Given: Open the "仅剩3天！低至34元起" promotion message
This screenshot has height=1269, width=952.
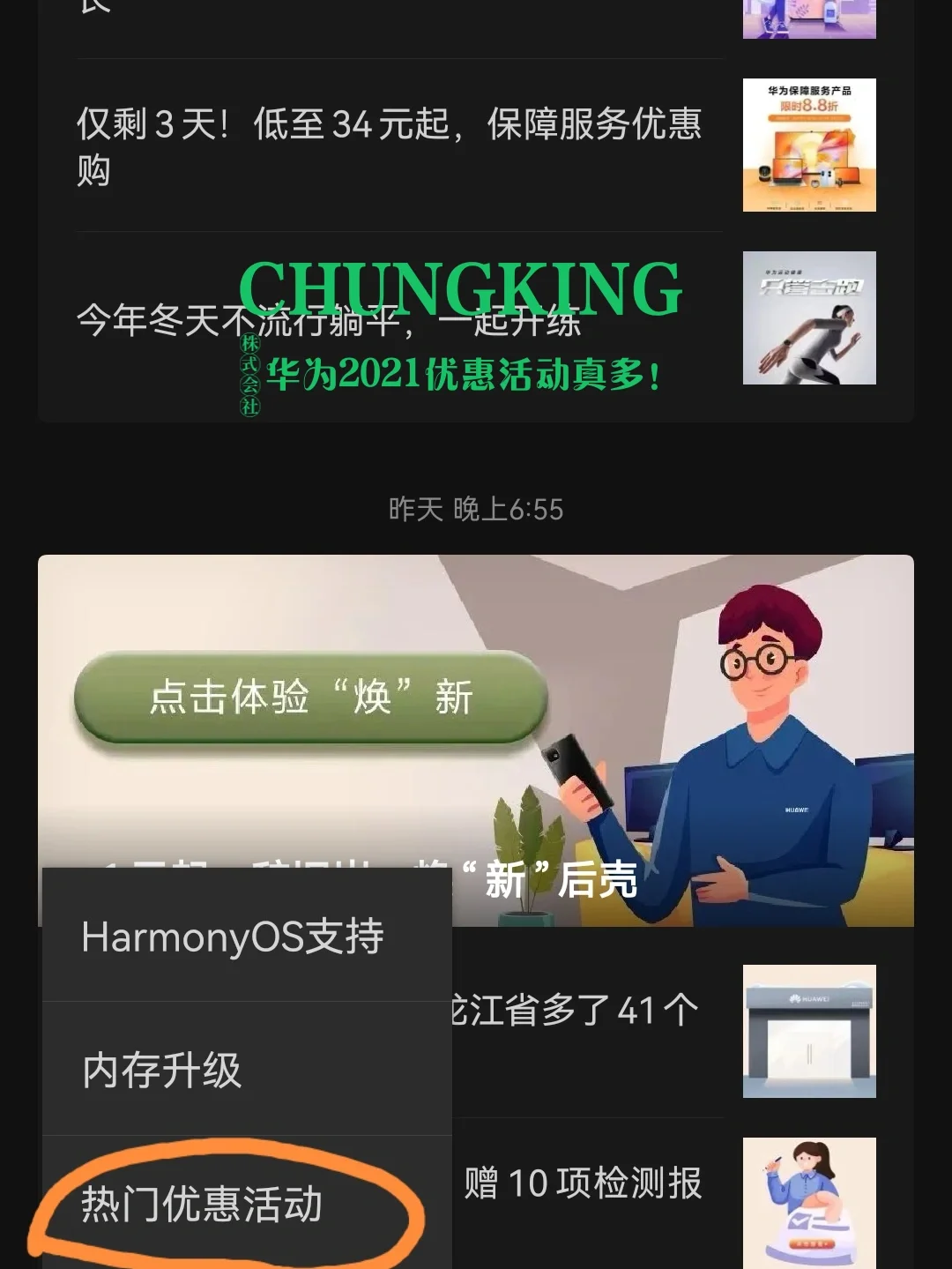Looking at the screenshot, I should (388, 148).
